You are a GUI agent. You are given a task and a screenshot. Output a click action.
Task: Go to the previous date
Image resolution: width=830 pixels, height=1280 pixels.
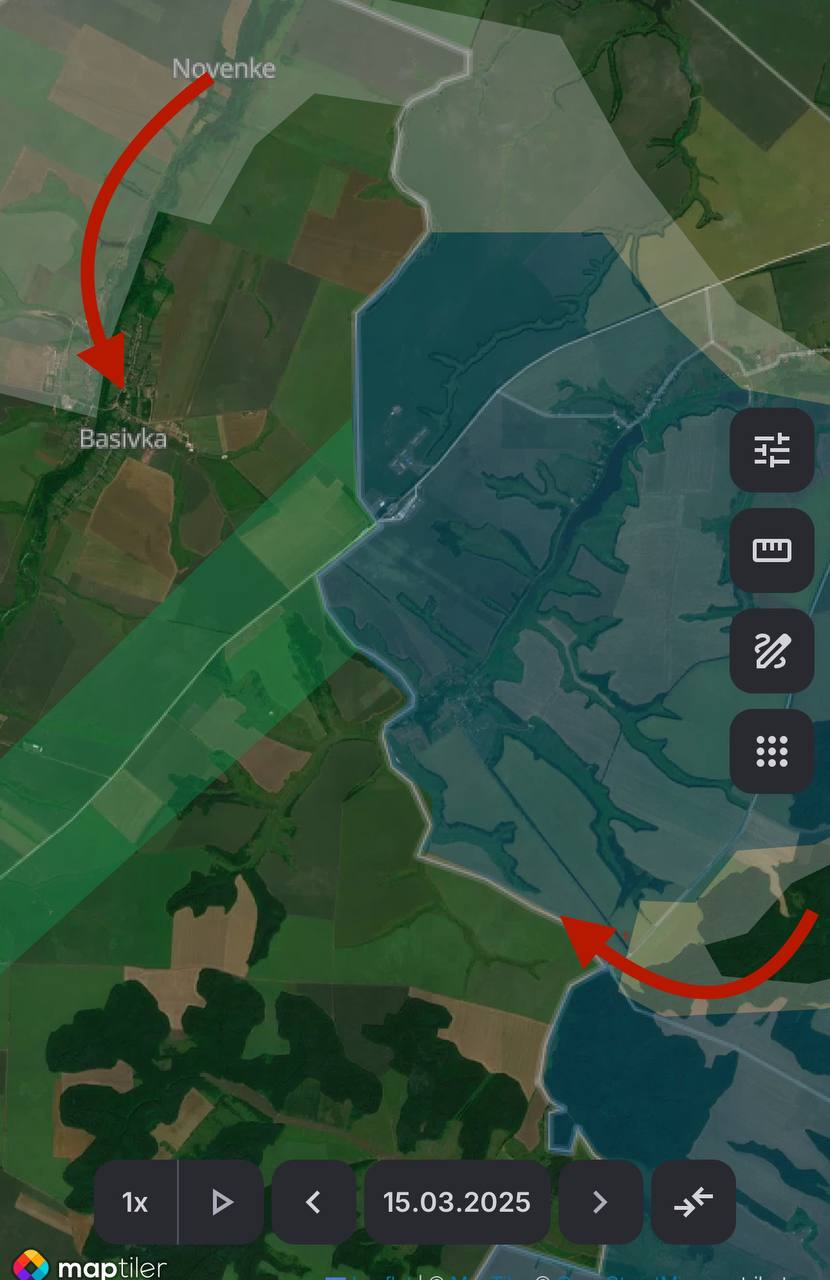coord(313,1202)
